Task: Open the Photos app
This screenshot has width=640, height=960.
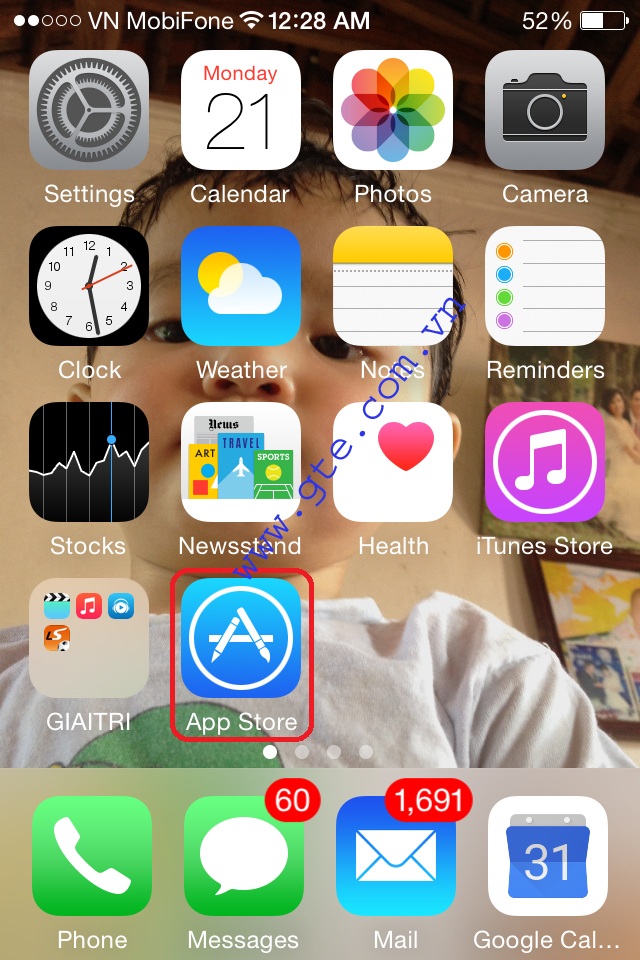Action: [393, 110]
